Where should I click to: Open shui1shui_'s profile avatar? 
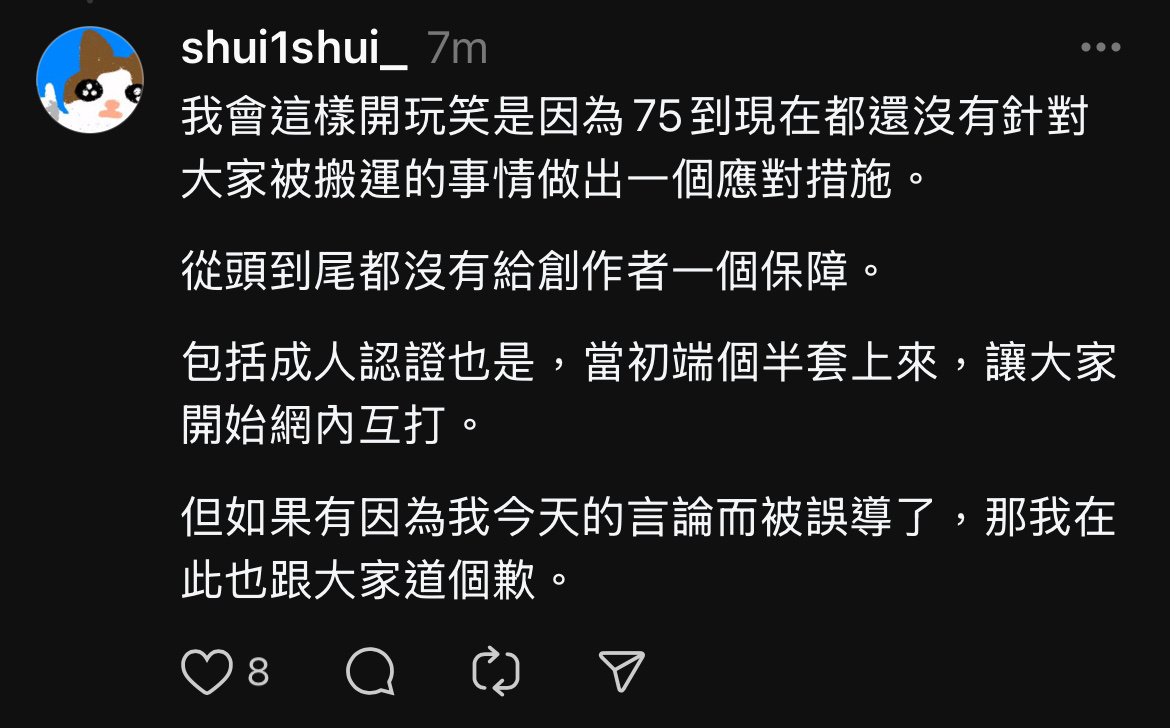click(90, 80)
